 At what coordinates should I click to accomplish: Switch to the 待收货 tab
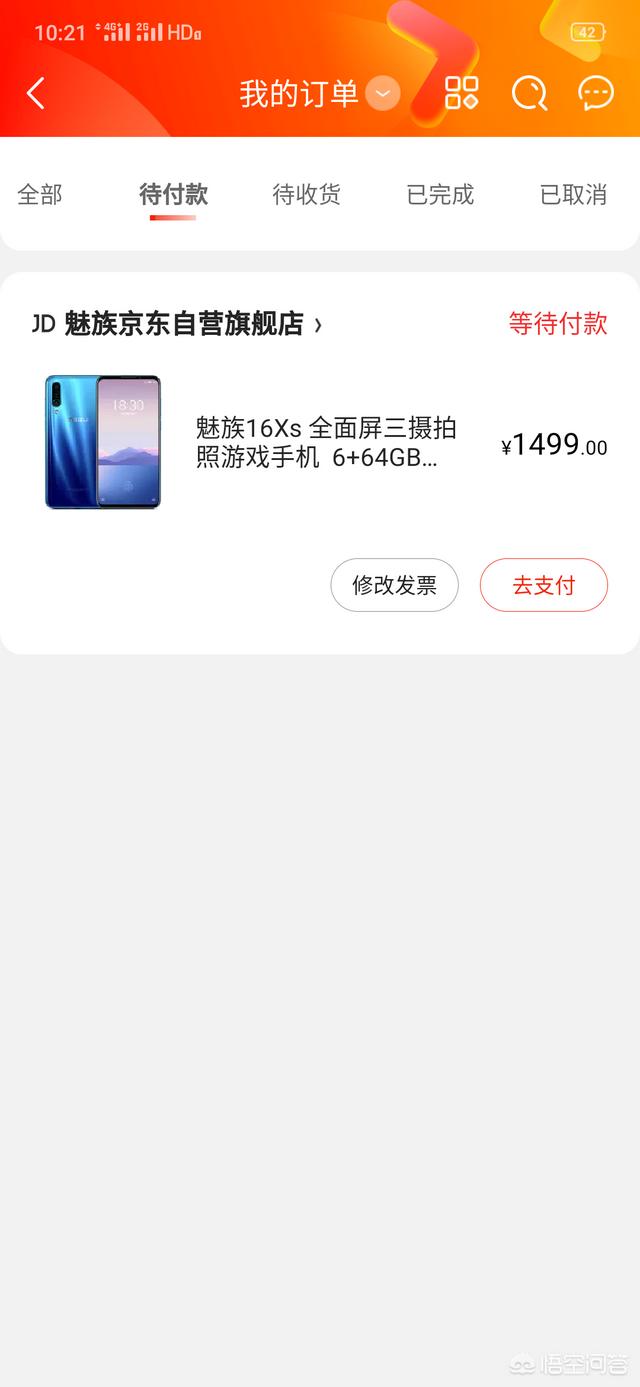coord(307,194)
